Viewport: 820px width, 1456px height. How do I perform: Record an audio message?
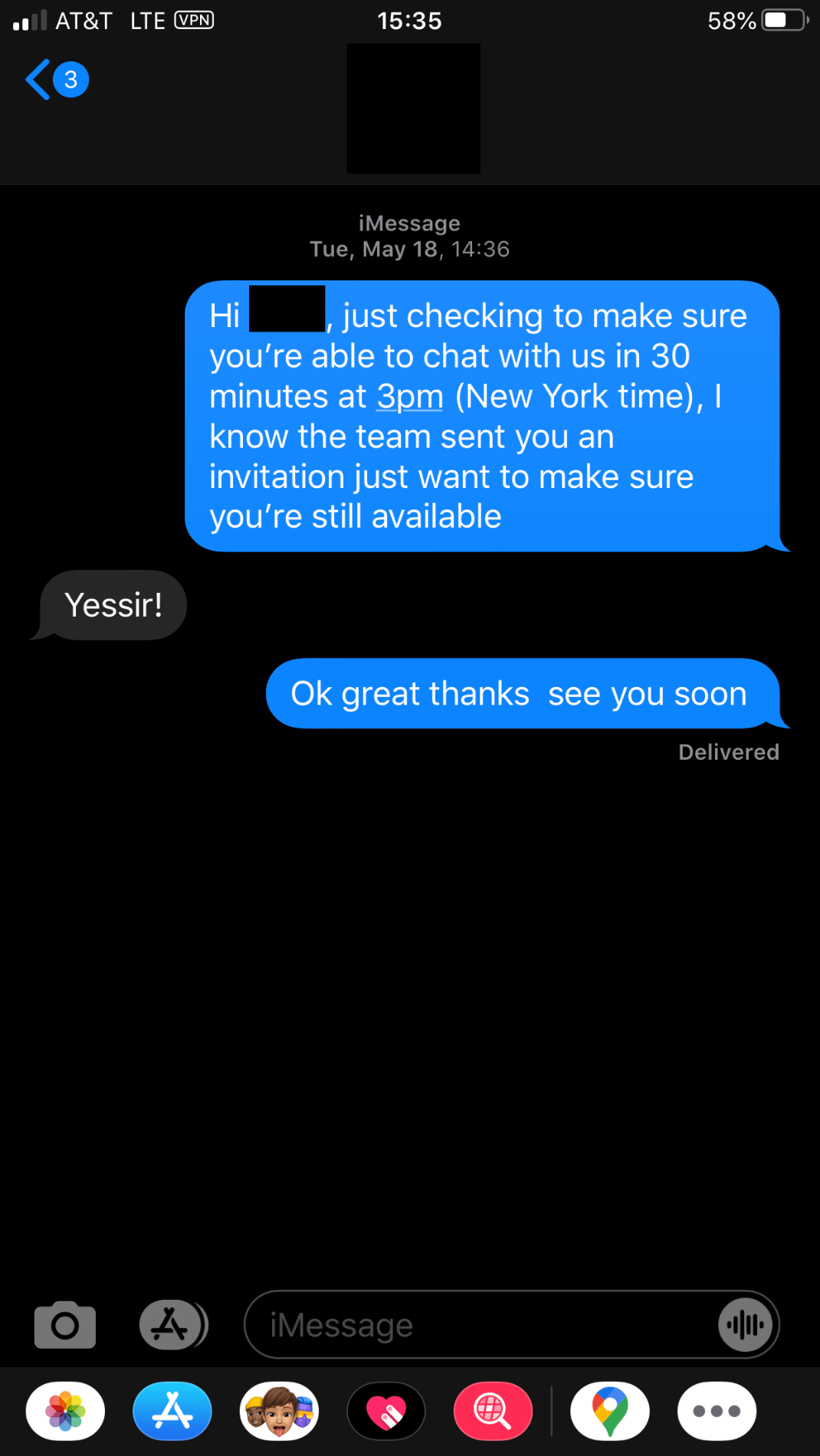pos(745,1325)
